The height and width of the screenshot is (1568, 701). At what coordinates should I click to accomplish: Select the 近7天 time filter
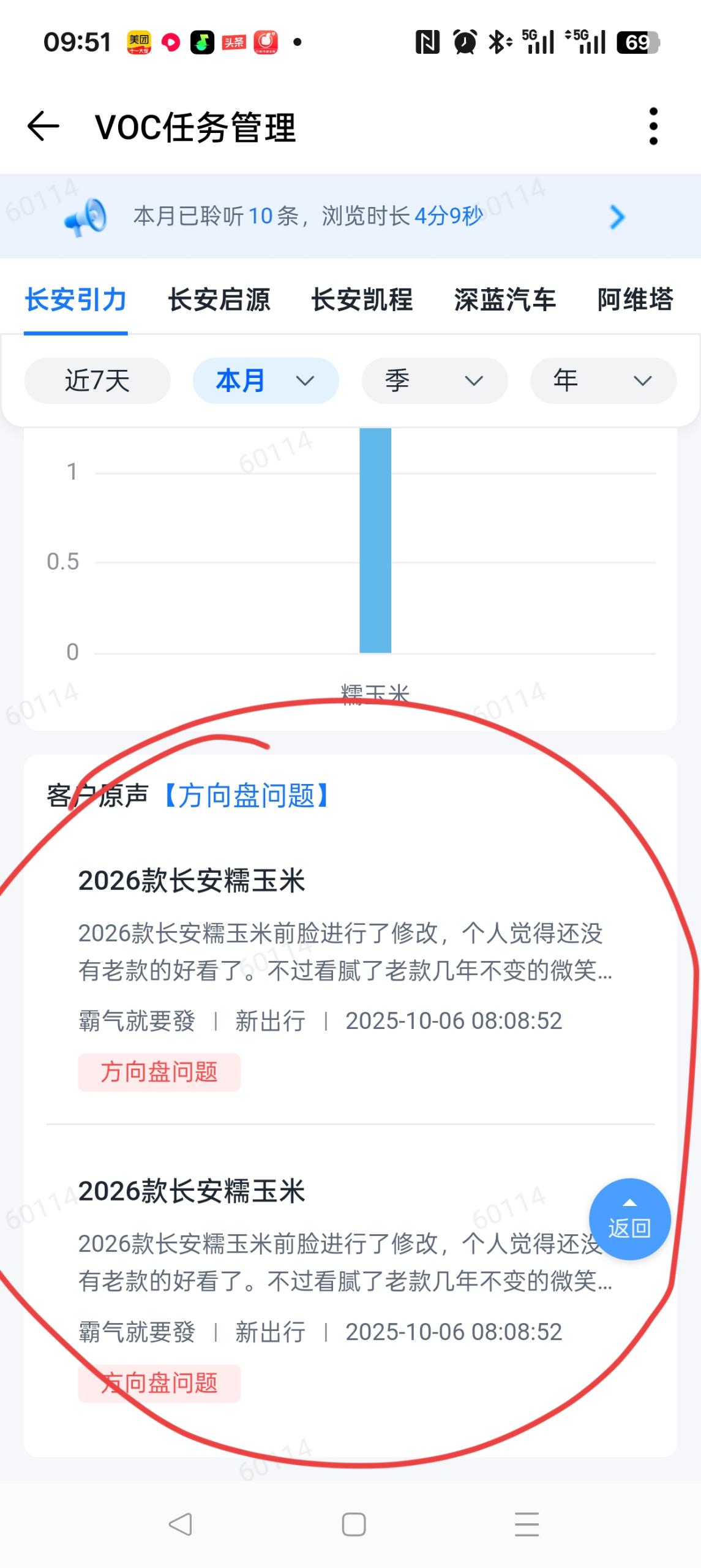tap(97, 381)
